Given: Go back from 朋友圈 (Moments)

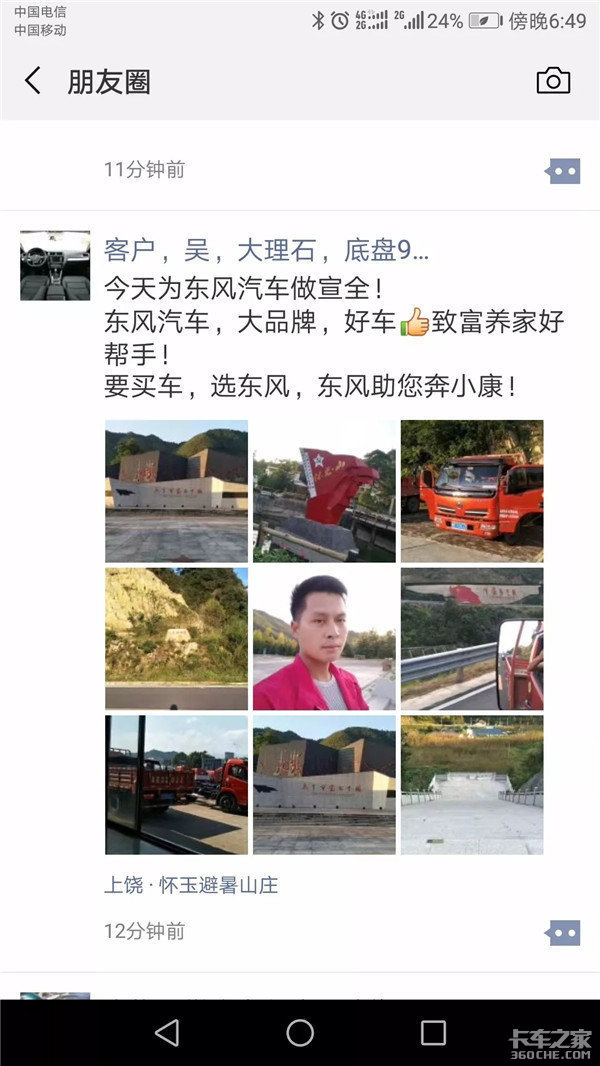Looking at the screenshot, I should (x=33, y=81).
